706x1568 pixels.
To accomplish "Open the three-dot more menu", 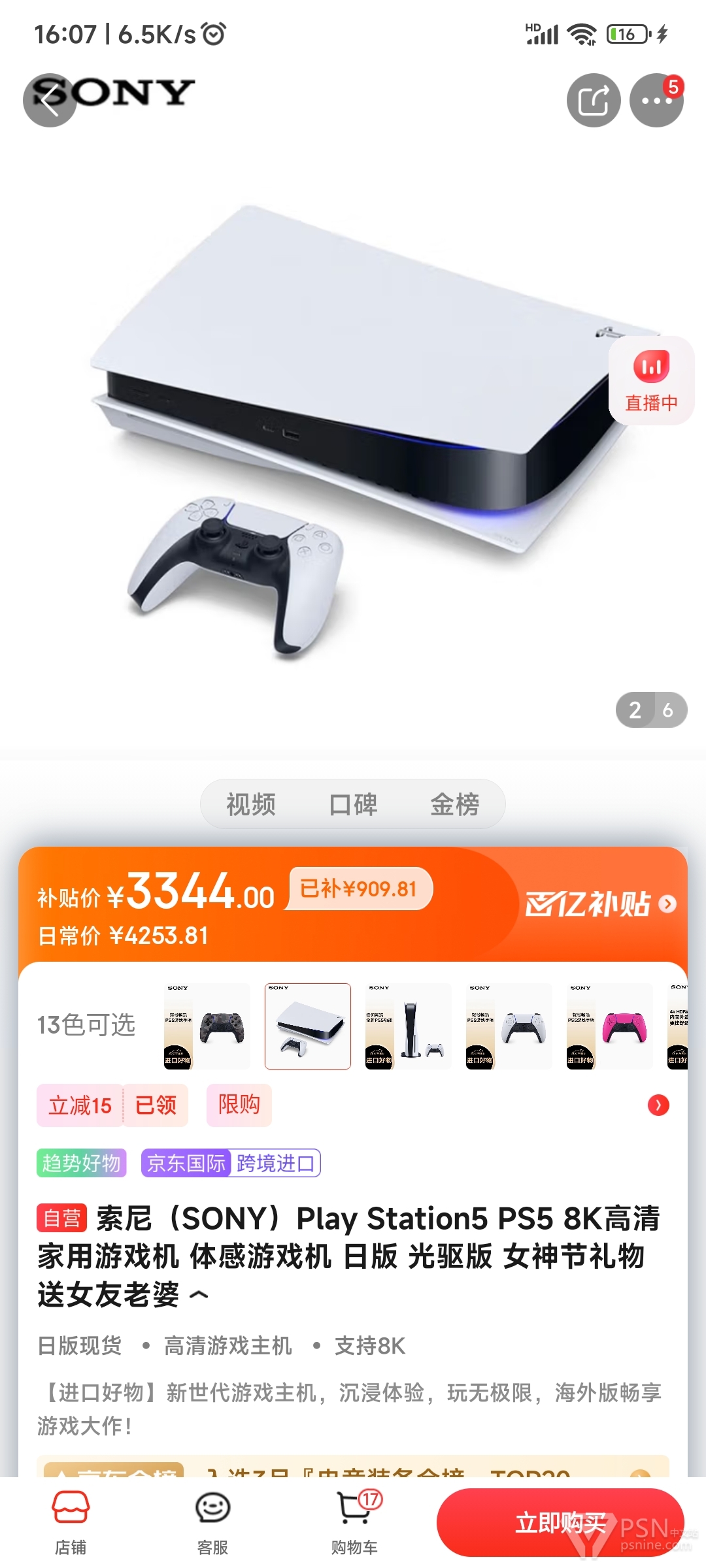I will coord(656,101).
